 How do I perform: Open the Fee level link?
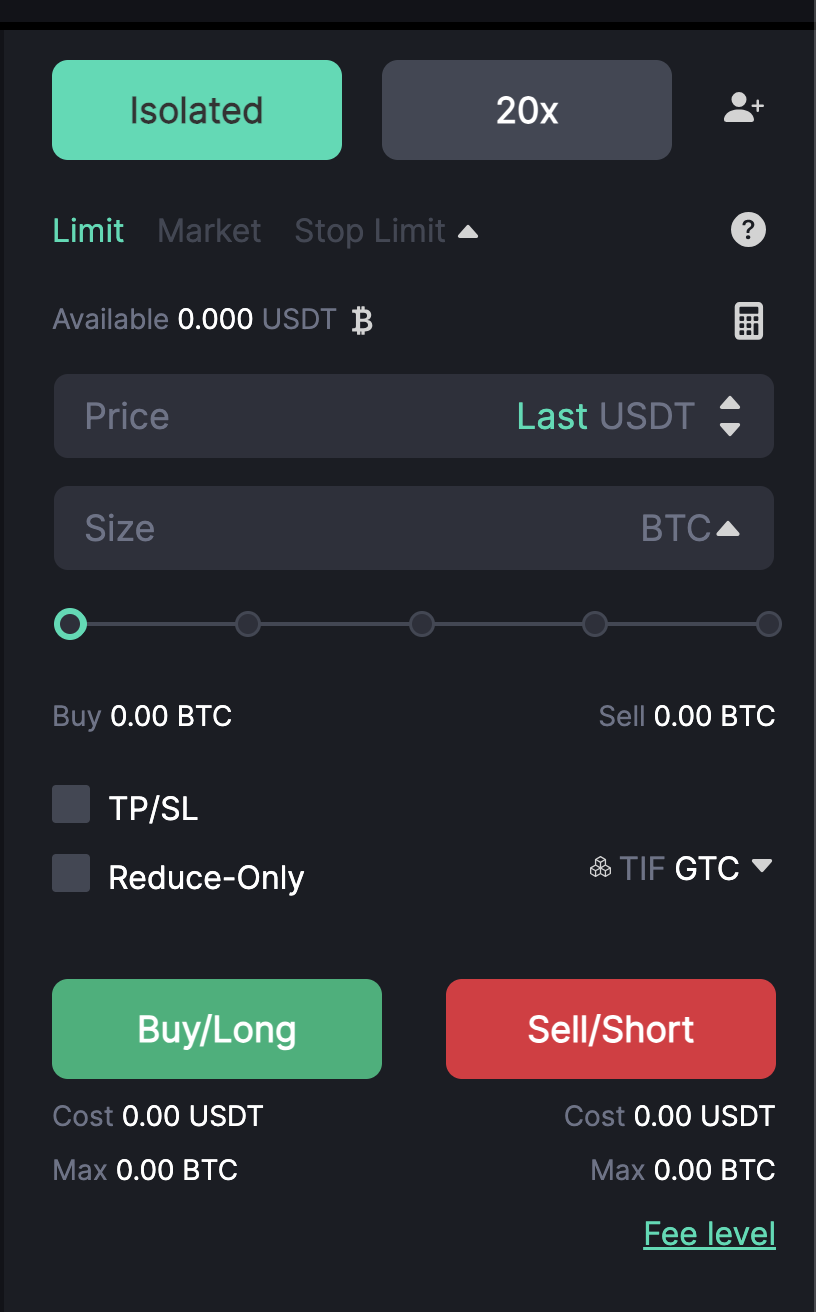click(x=709, y=1233)
